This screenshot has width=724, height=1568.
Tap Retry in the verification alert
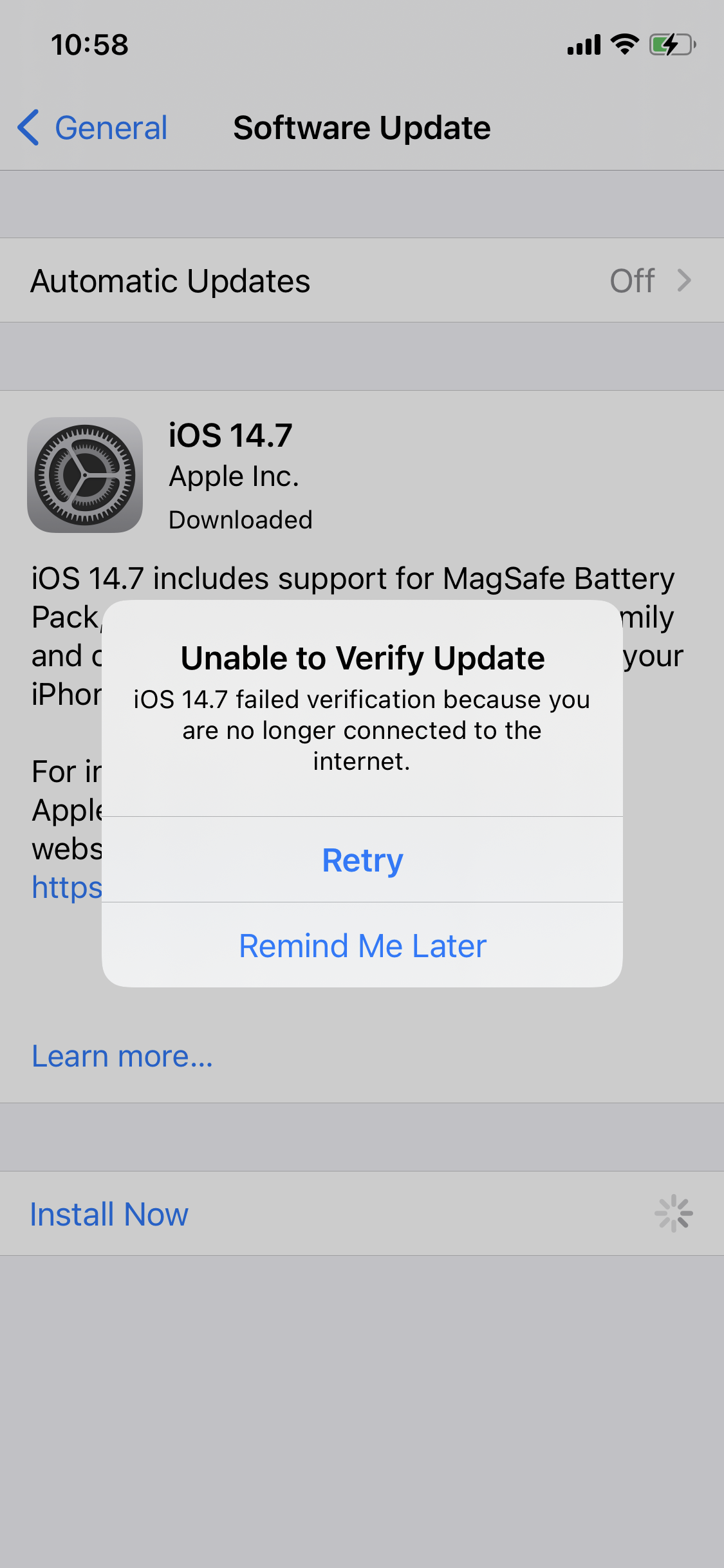pyautogui.click(x=362, y=860)
